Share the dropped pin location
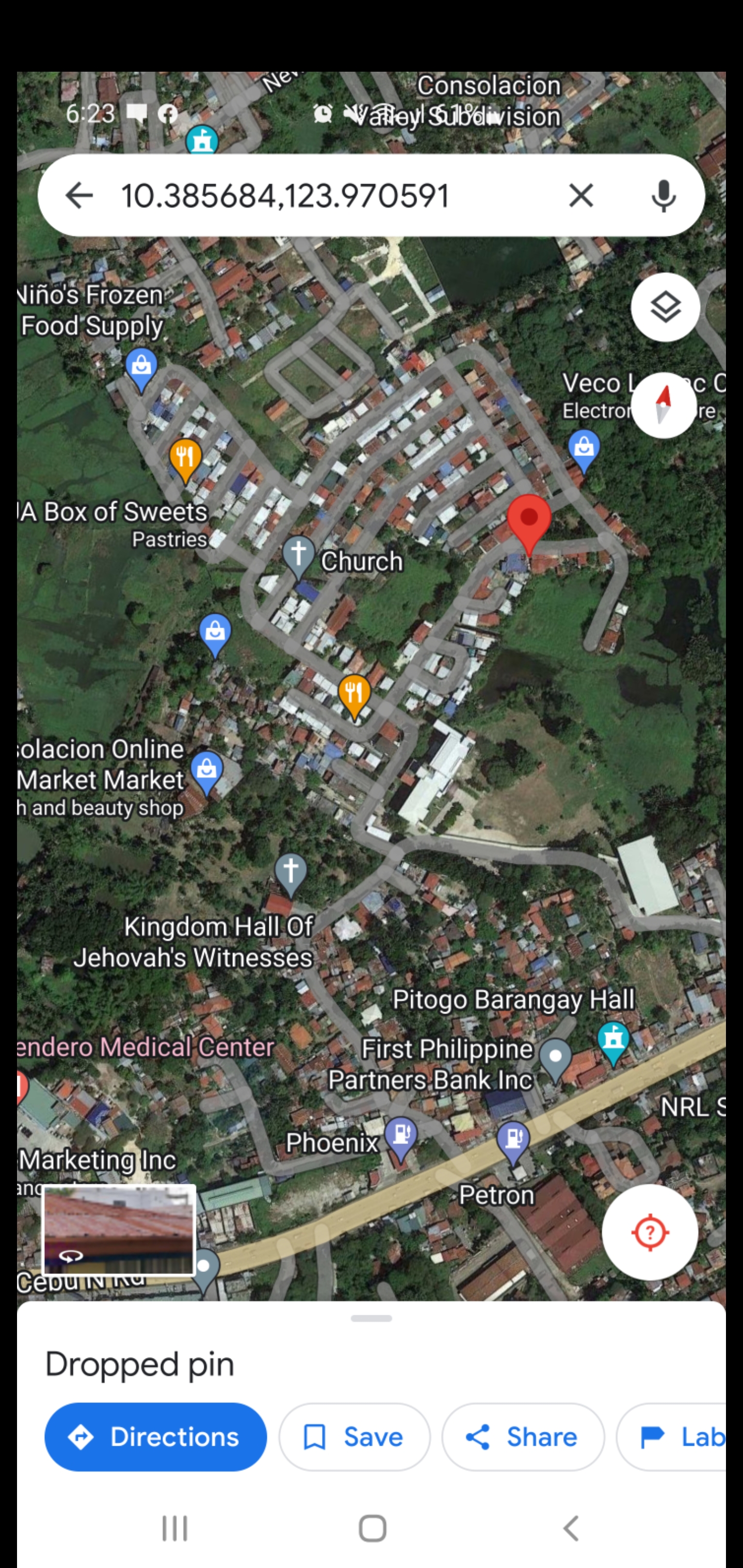The image size is (743, 1568). coord(523,1436)
